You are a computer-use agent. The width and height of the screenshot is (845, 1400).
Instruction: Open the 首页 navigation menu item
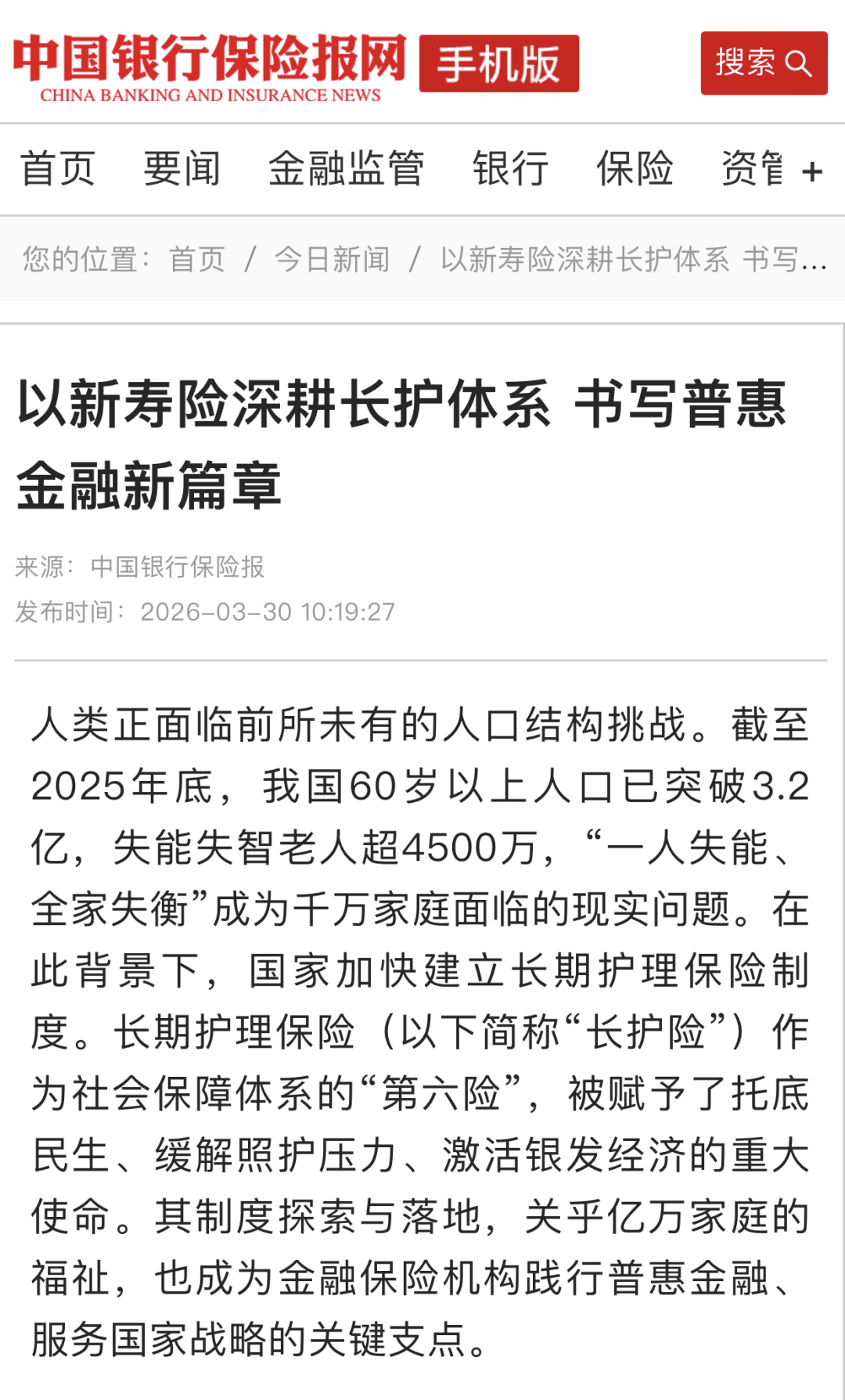(59, 167)
